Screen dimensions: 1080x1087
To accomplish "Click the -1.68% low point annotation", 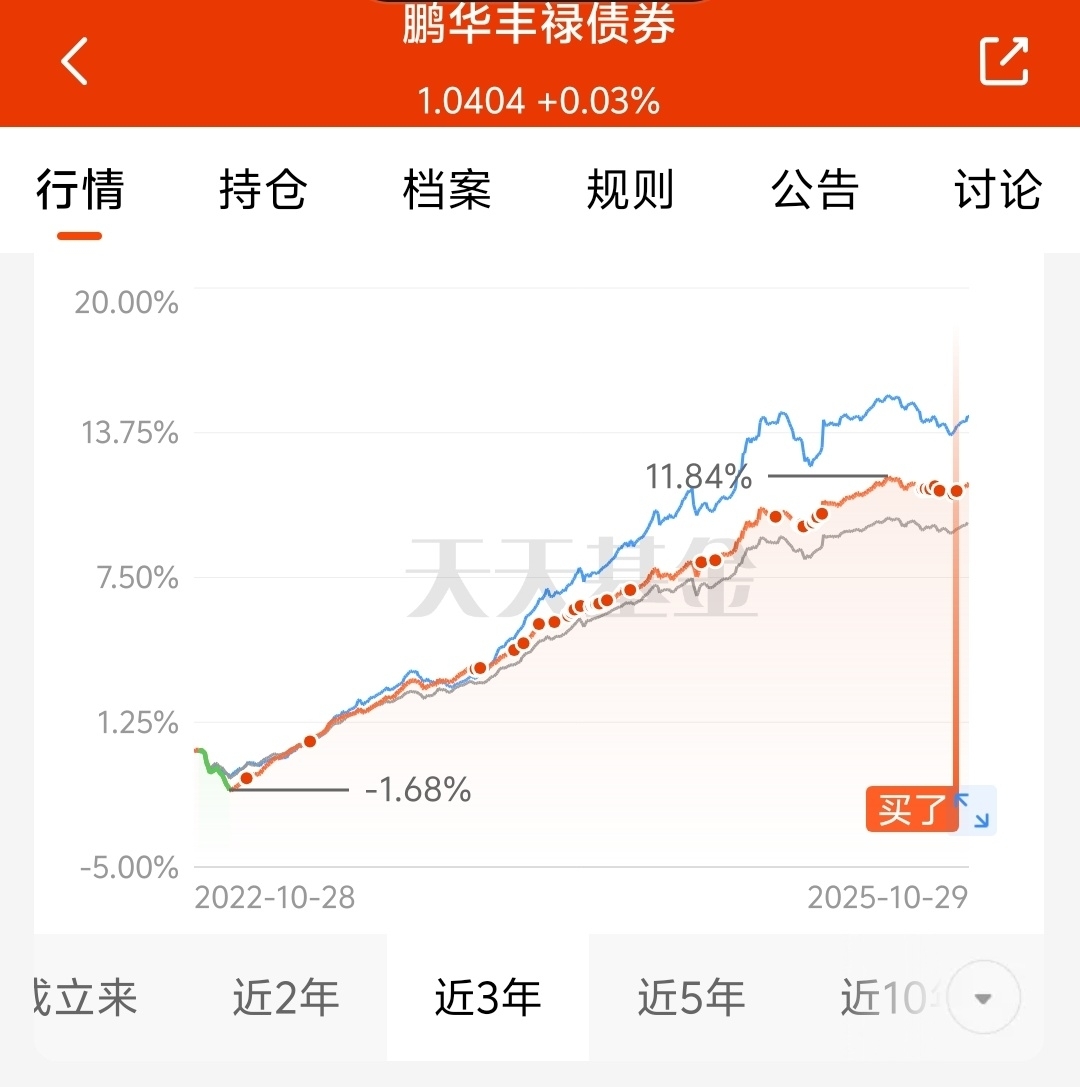I will click(x=416, y=791).
